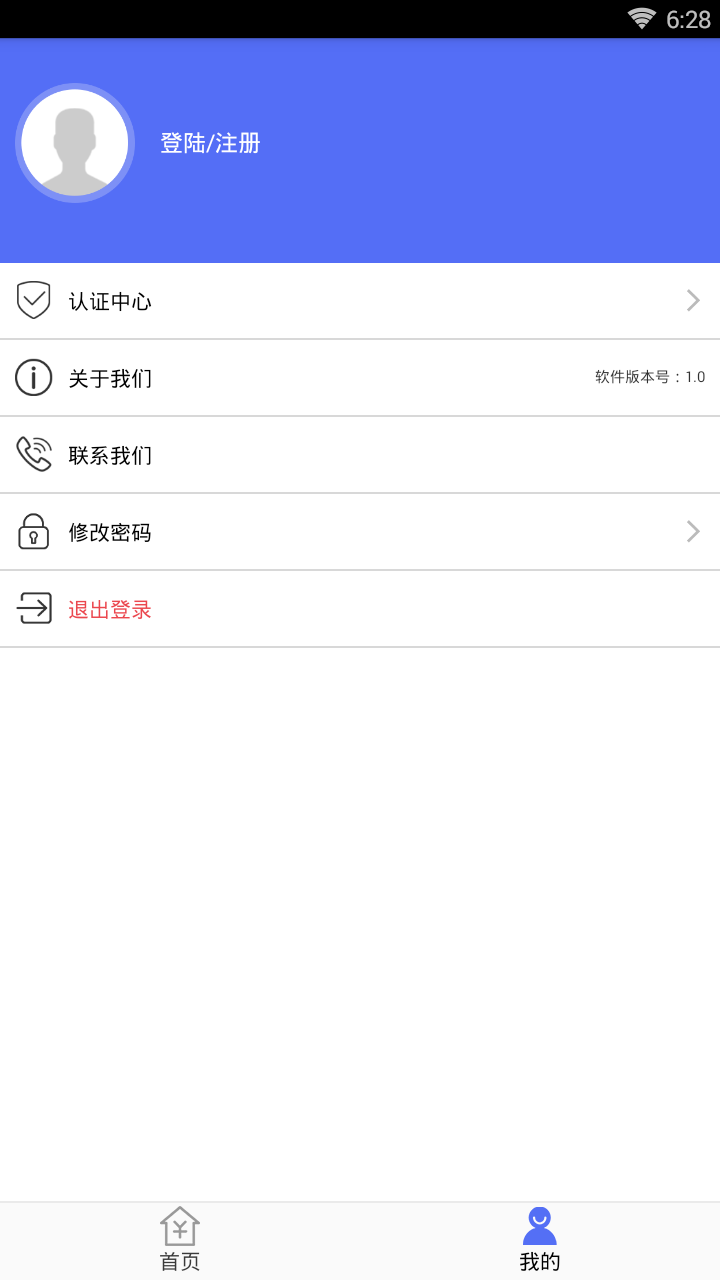Tap 退出登录 to log out

click(109, 609)
